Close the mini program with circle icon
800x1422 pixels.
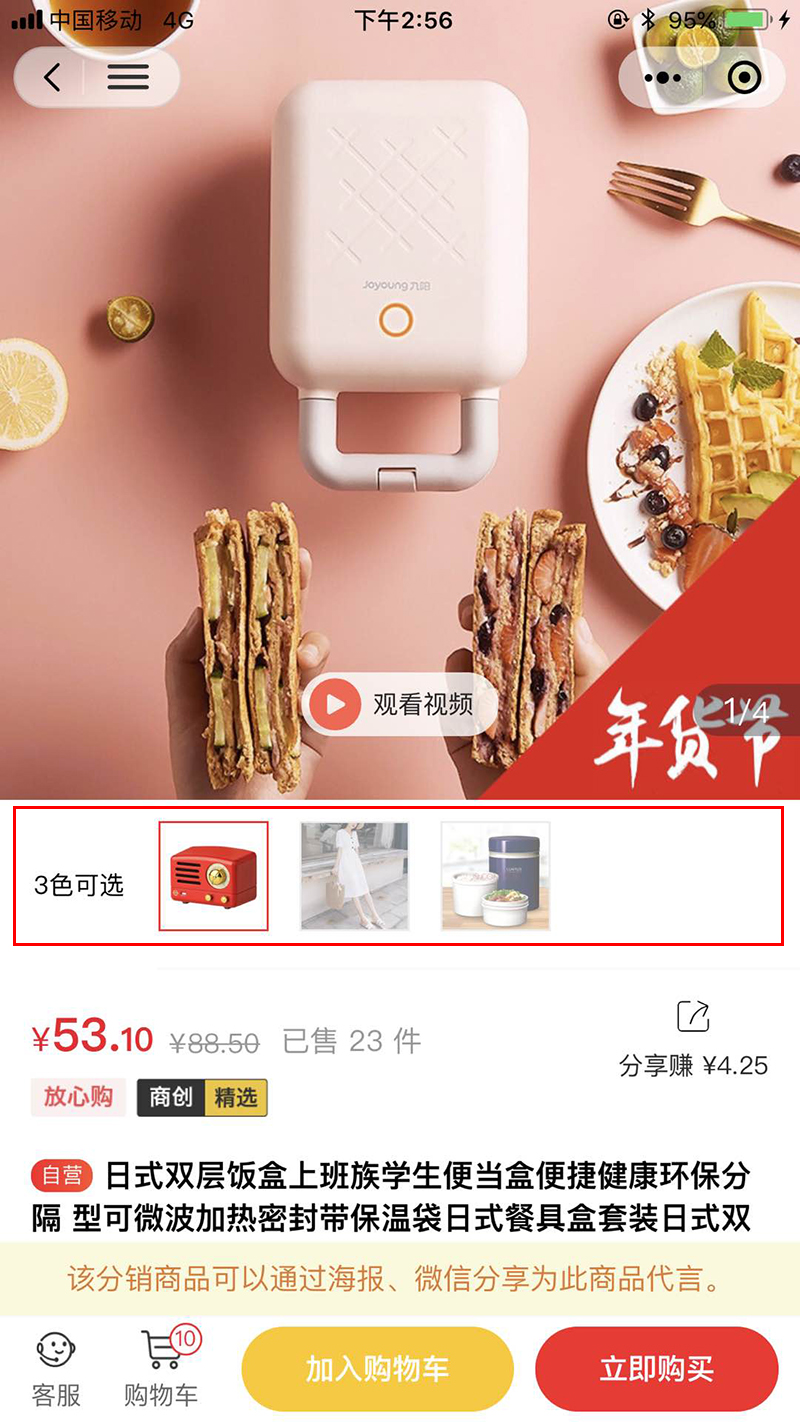pyautogui.click(x=744, y=77)
